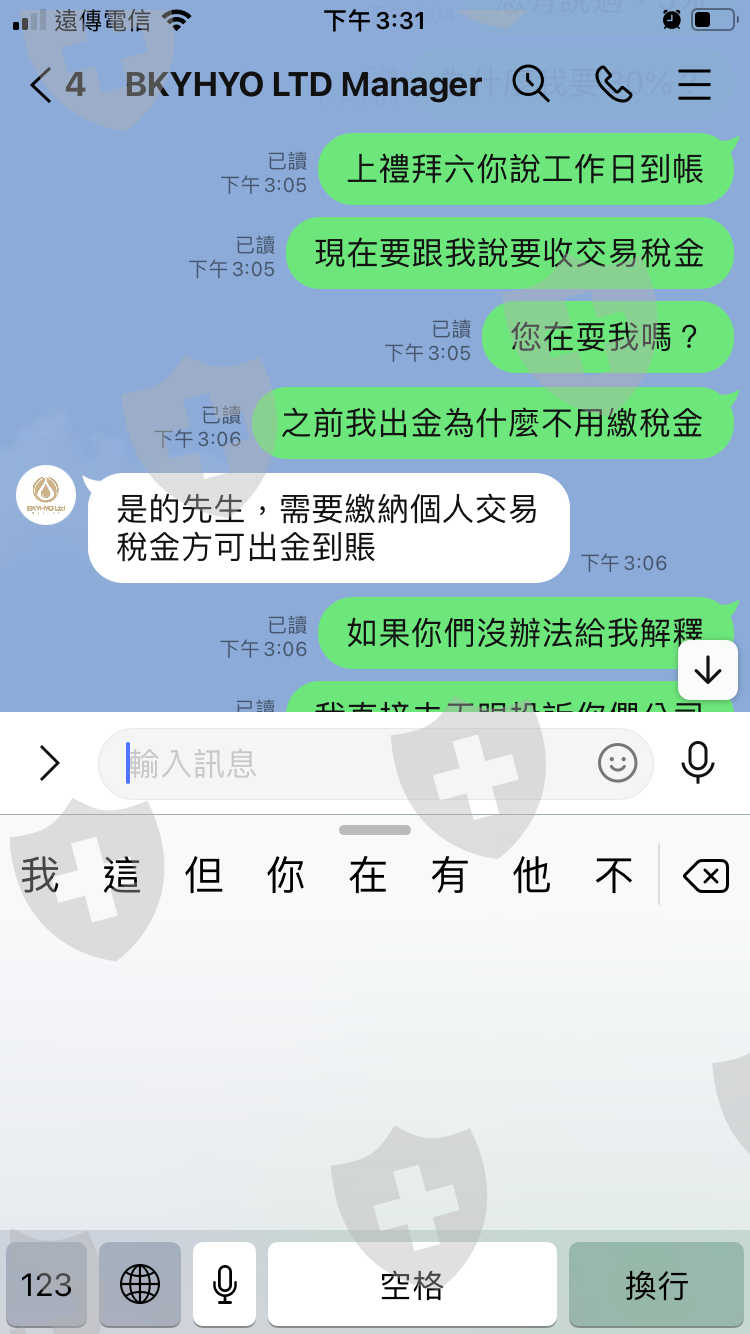Image resolution: width=750 pixels, height=1334 pixels.
Task: Jump to latest message with down arrow
Action: [708, 669]
